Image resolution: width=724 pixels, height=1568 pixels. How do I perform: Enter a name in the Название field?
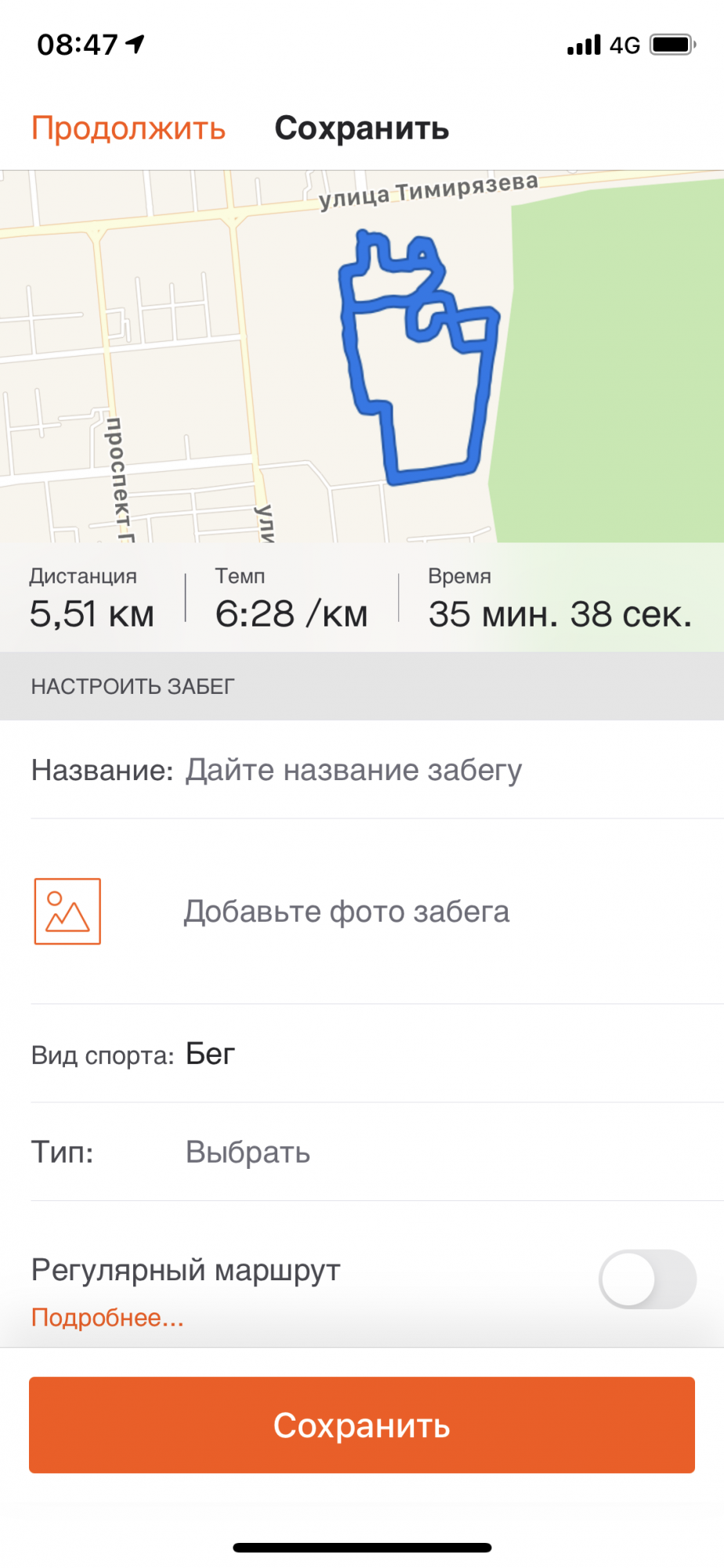[353, 771]
